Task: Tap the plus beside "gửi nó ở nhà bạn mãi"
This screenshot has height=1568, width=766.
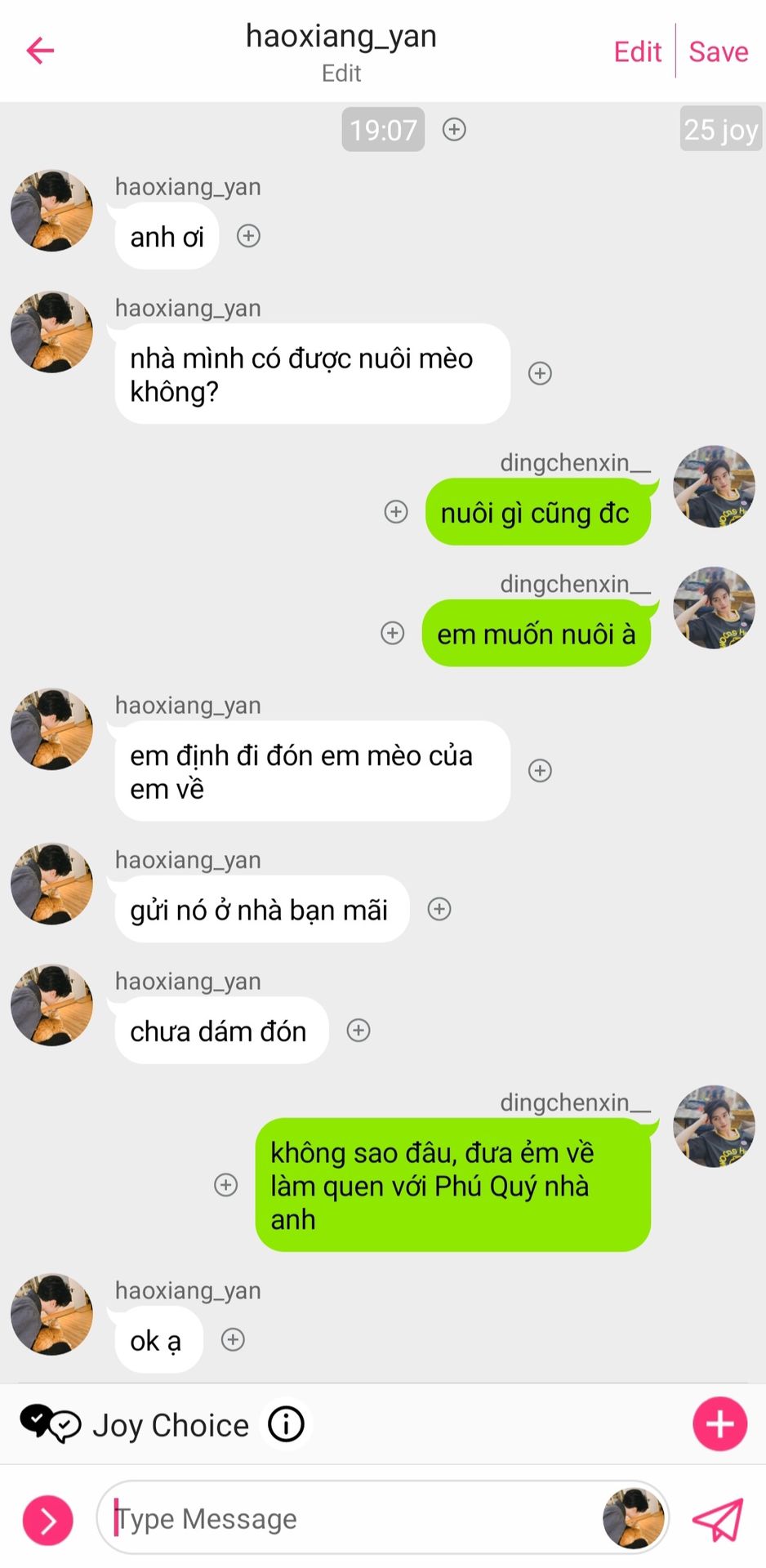Action: (x=439, y=909)
